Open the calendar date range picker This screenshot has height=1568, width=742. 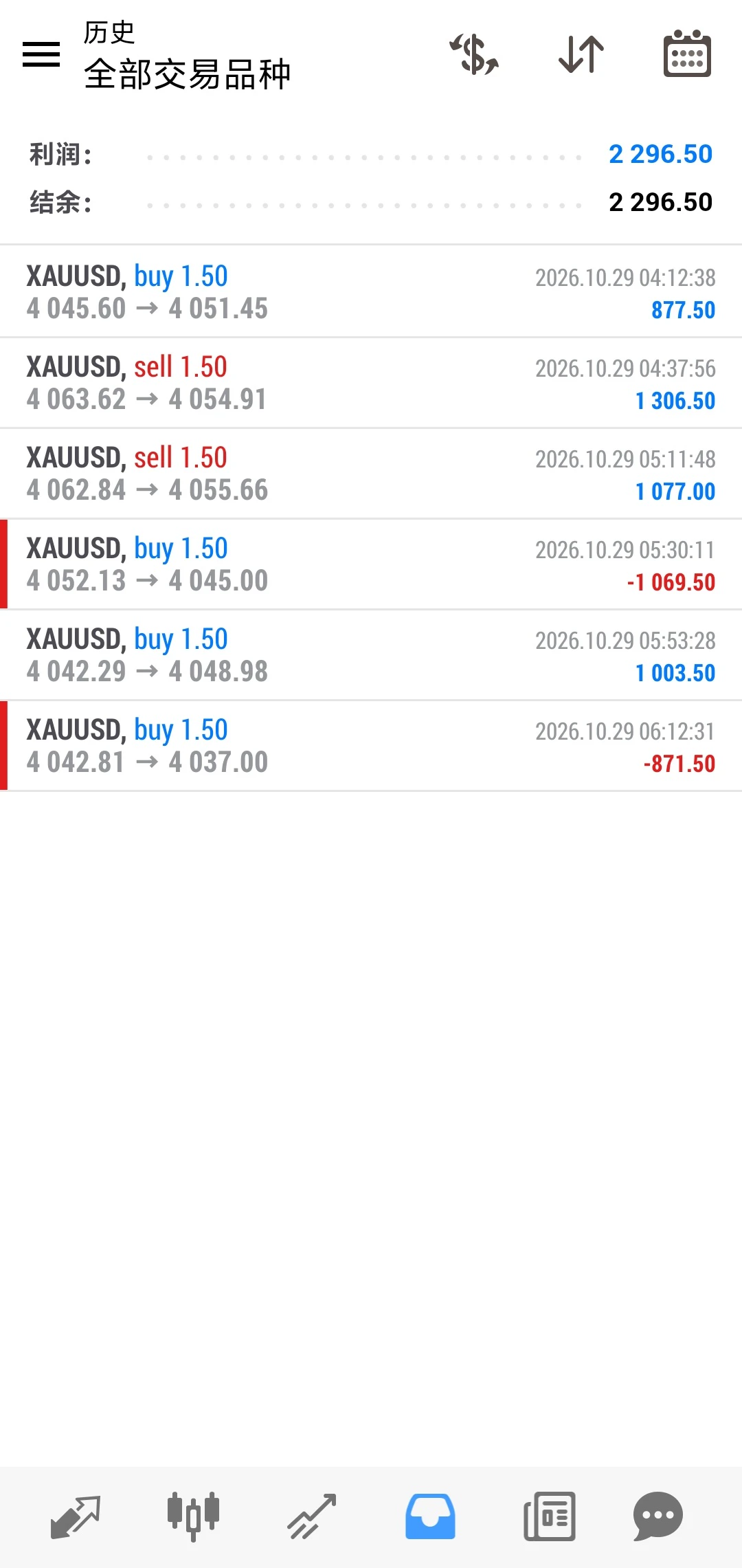pyautogui.click(x=687, y=54)
